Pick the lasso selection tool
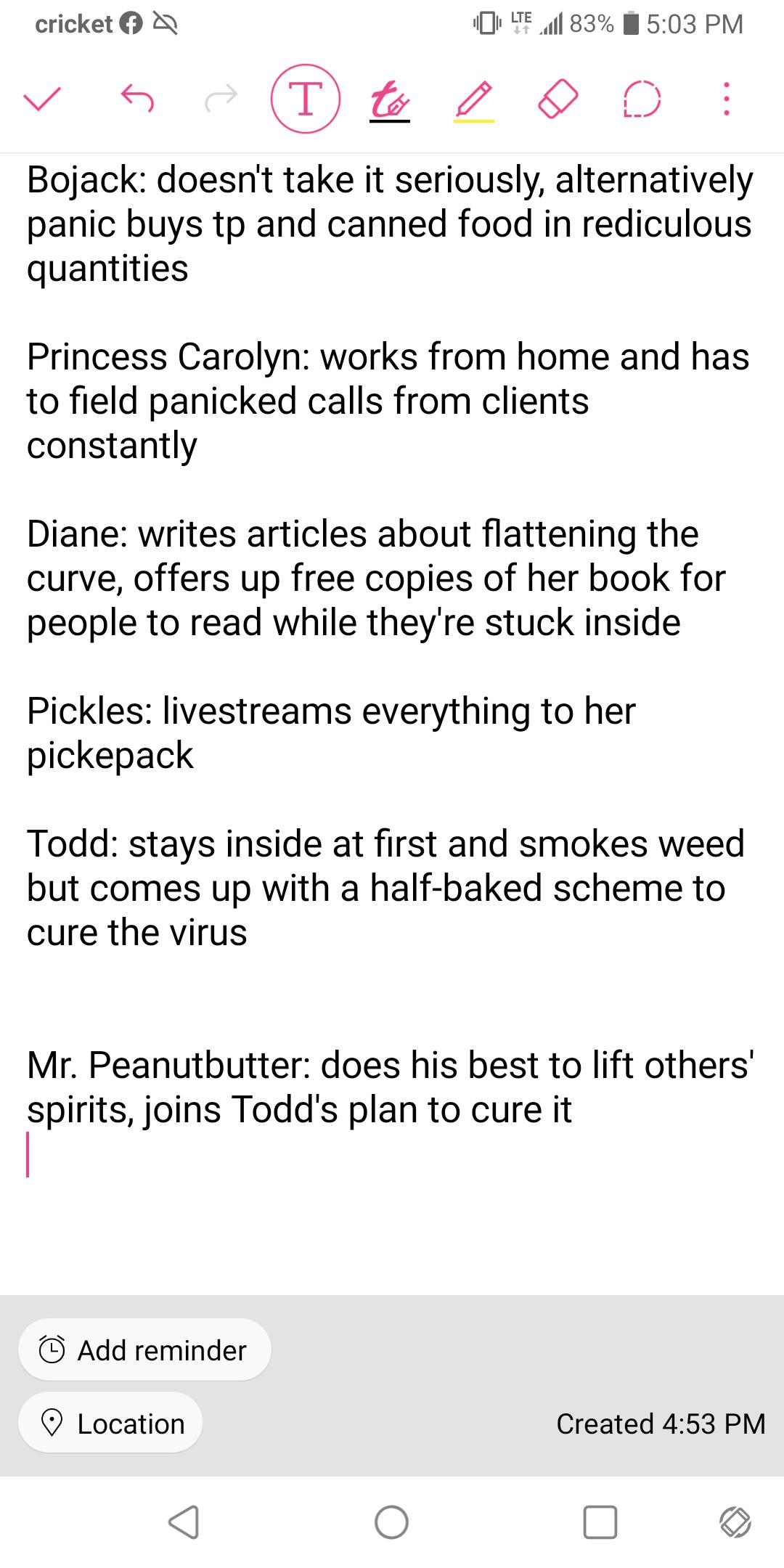Image resolution: width=784 pixels, height=1568 pixels. pyautogui.click(x=642, y=99)
